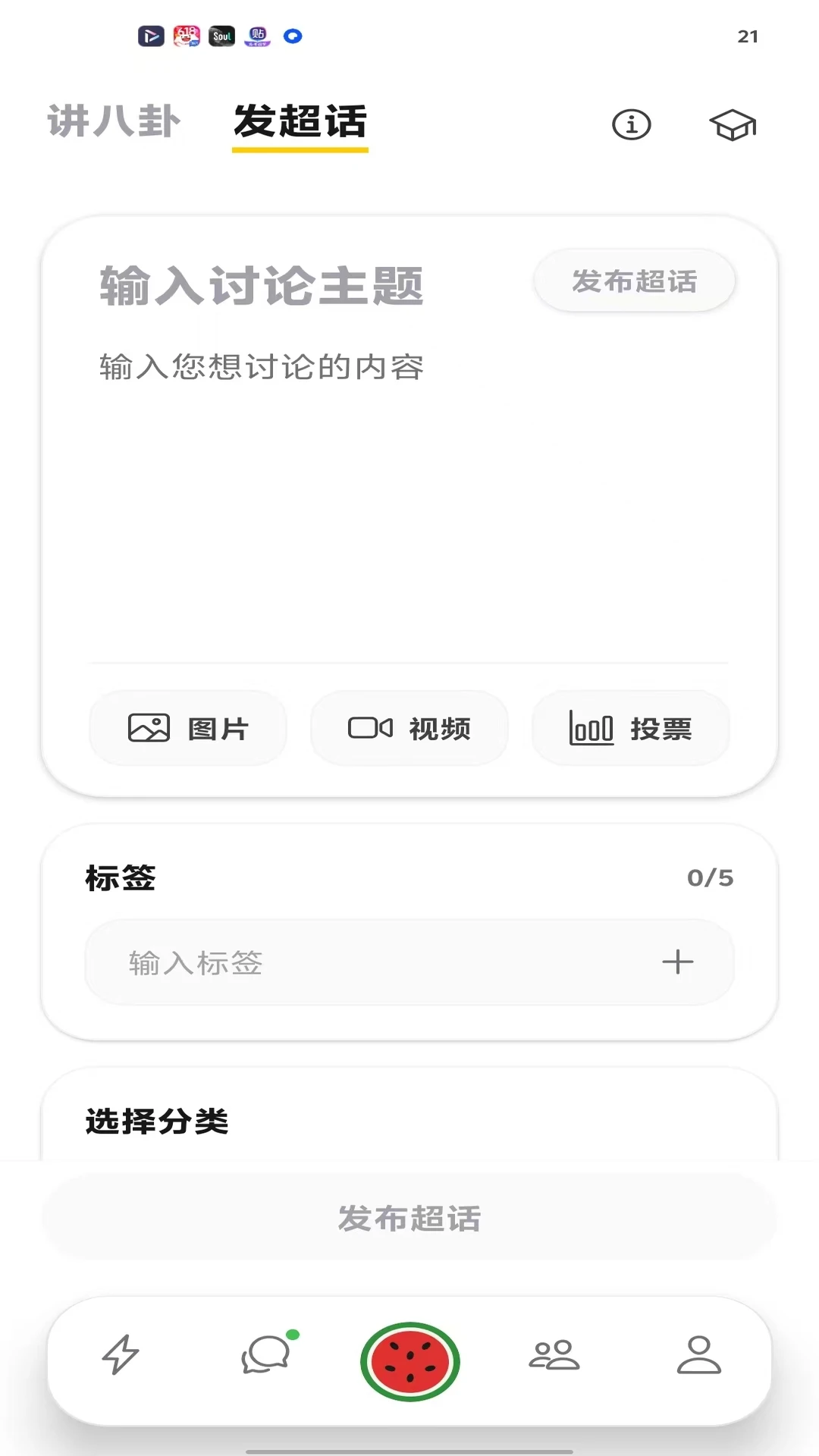Open the group people tab
This screenshot has height=1456, width=819.
[x=554, y=1354]
